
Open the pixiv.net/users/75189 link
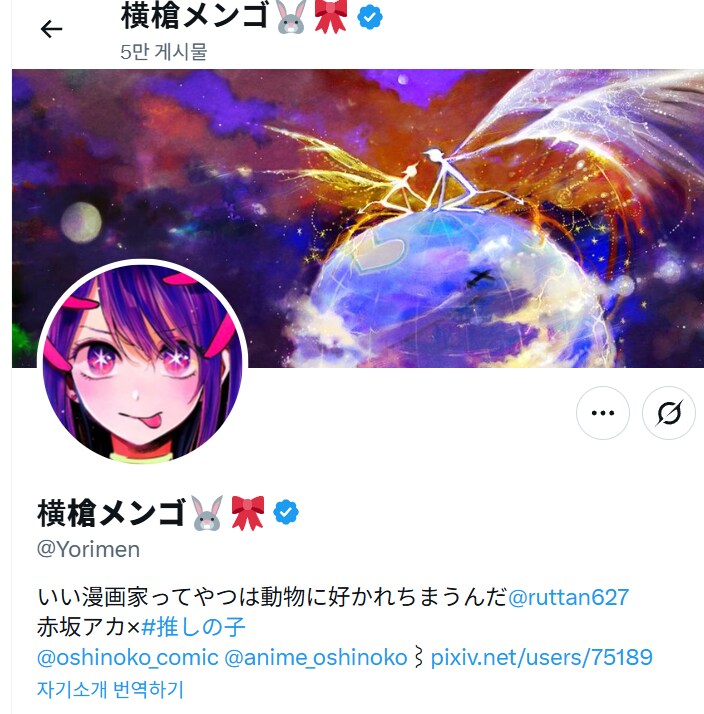click(x=541, y=657)
